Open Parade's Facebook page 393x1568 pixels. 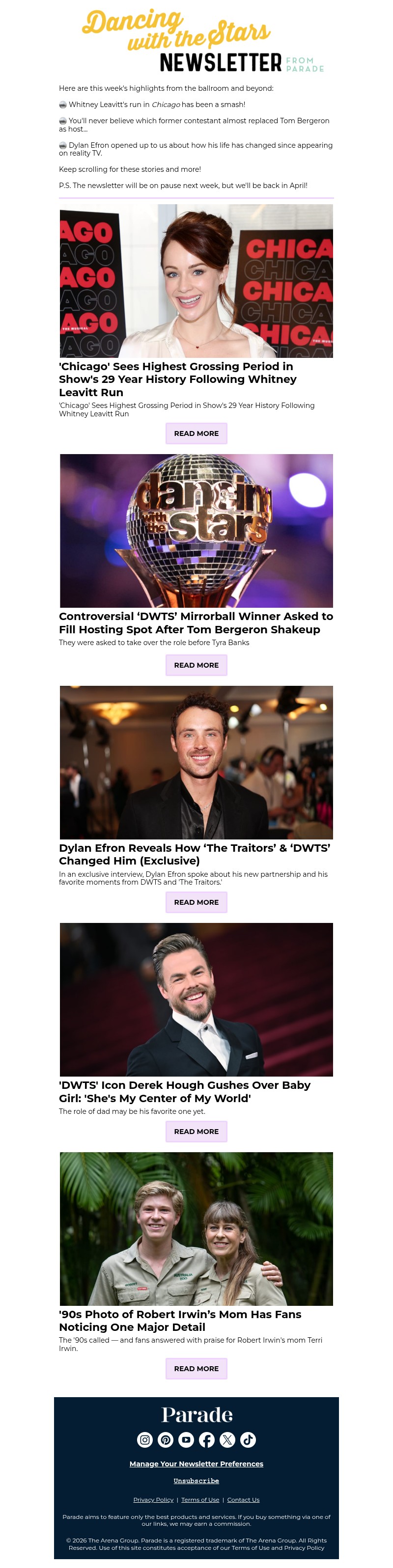click(x=206, y=1439)
